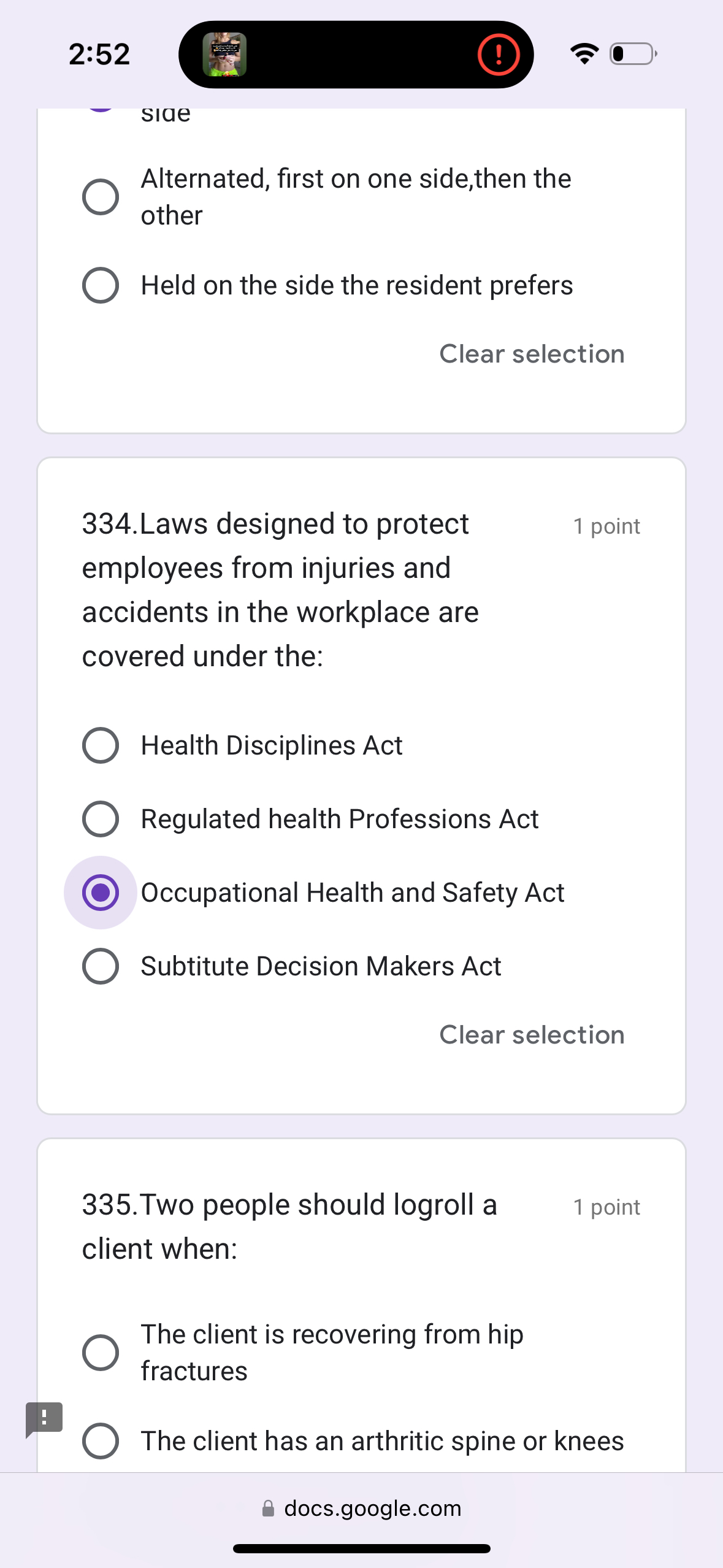Open the report problem feedback icon
This screenshot has height=1568, width=723.
coord(44,1418)
